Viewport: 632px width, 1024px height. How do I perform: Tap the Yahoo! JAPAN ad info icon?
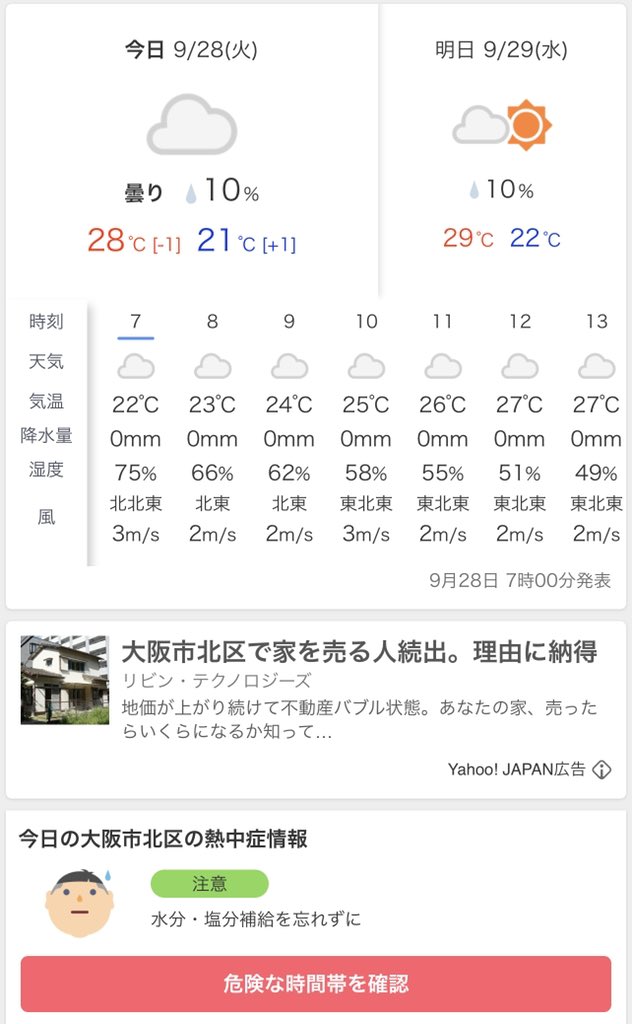pos(601,769)
